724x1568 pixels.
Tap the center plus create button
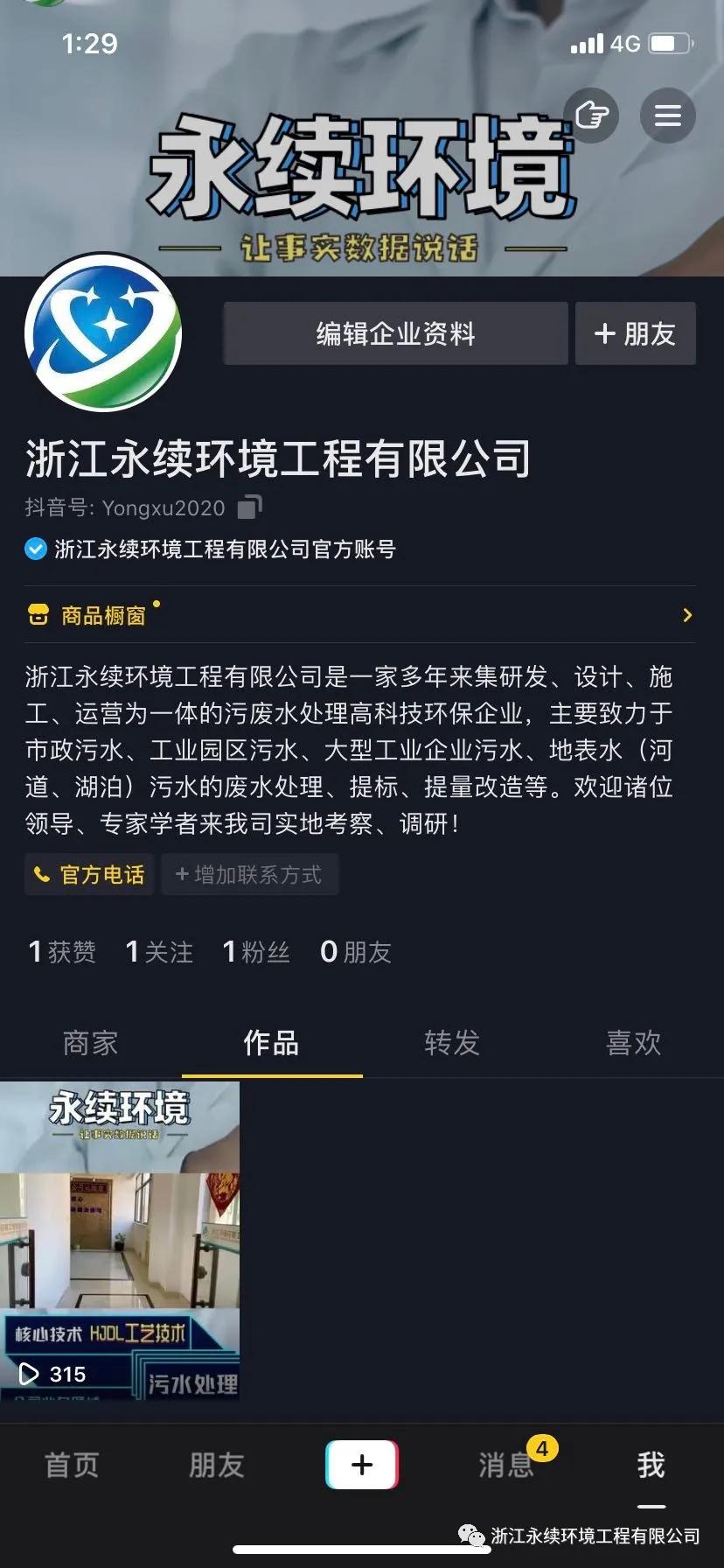(x=362, y=1465)
